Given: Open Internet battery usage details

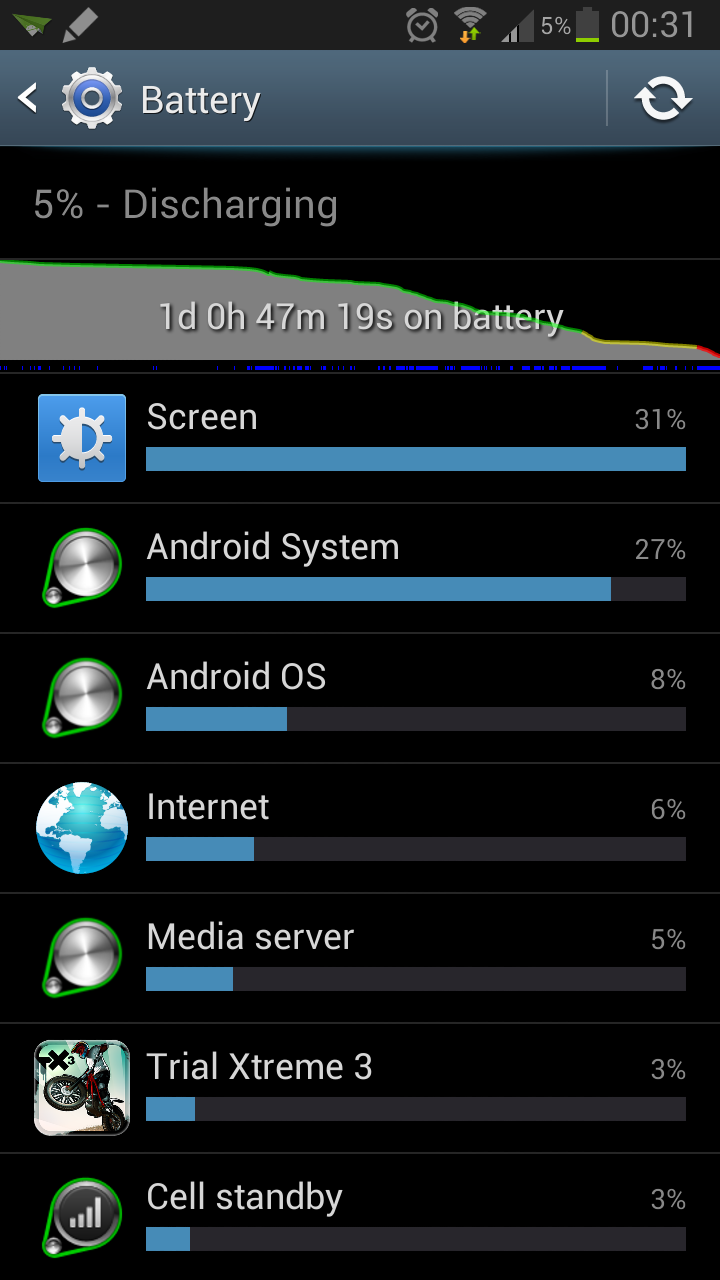Looking at the screenshot, I should pyautogui.click(x=360, y=828).
